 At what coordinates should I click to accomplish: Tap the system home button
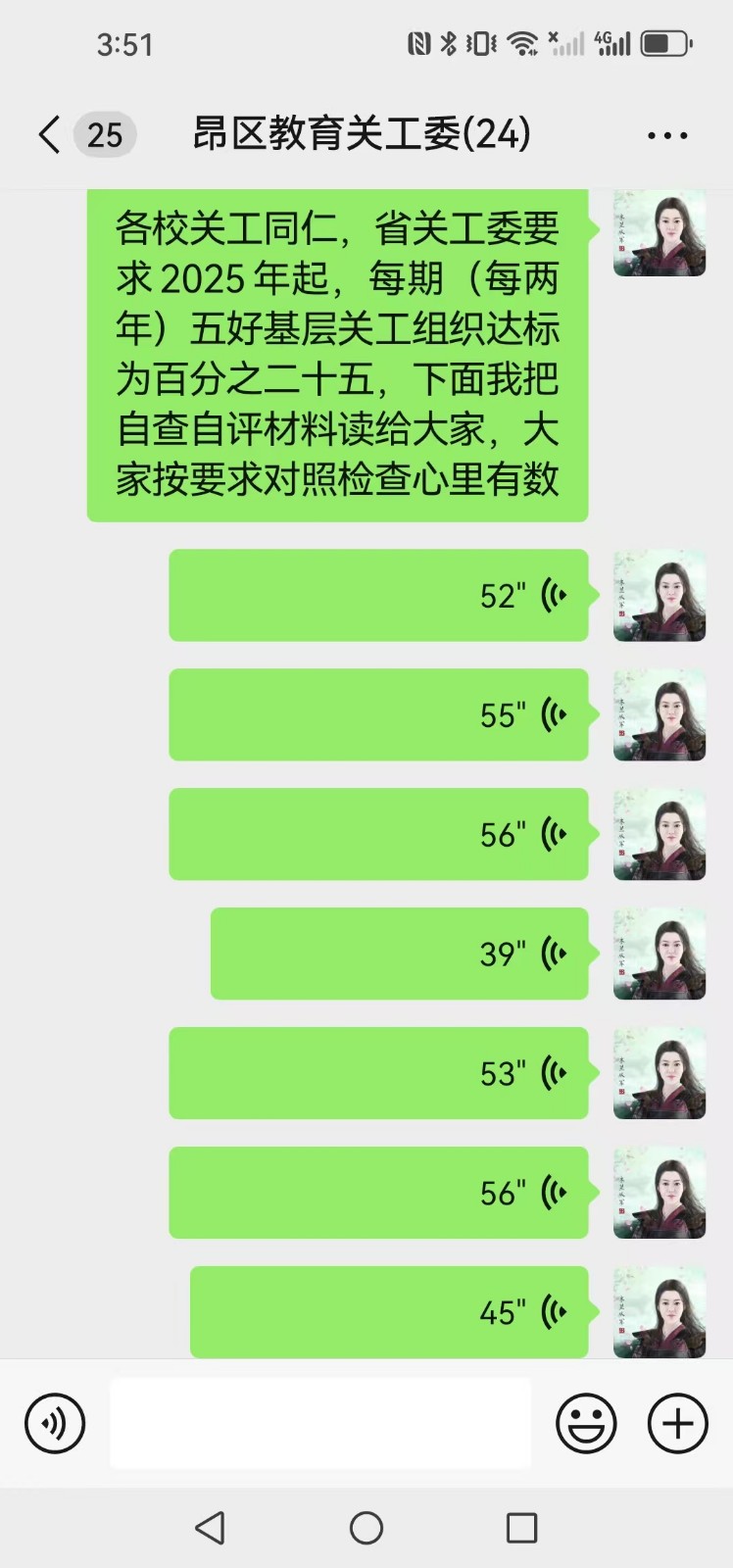366,1527
